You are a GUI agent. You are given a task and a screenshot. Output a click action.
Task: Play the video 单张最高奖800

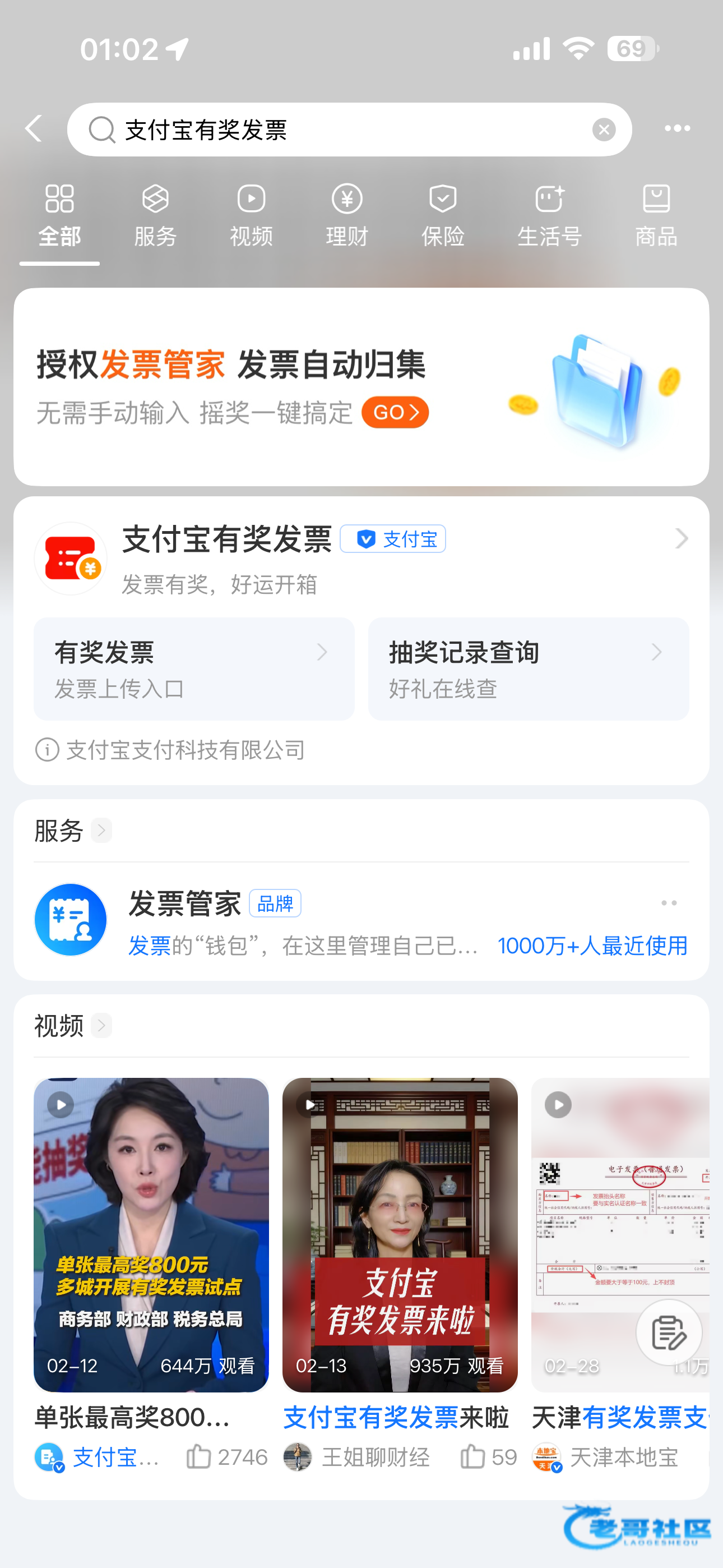pyautogui.click(x=151, y=1234)
